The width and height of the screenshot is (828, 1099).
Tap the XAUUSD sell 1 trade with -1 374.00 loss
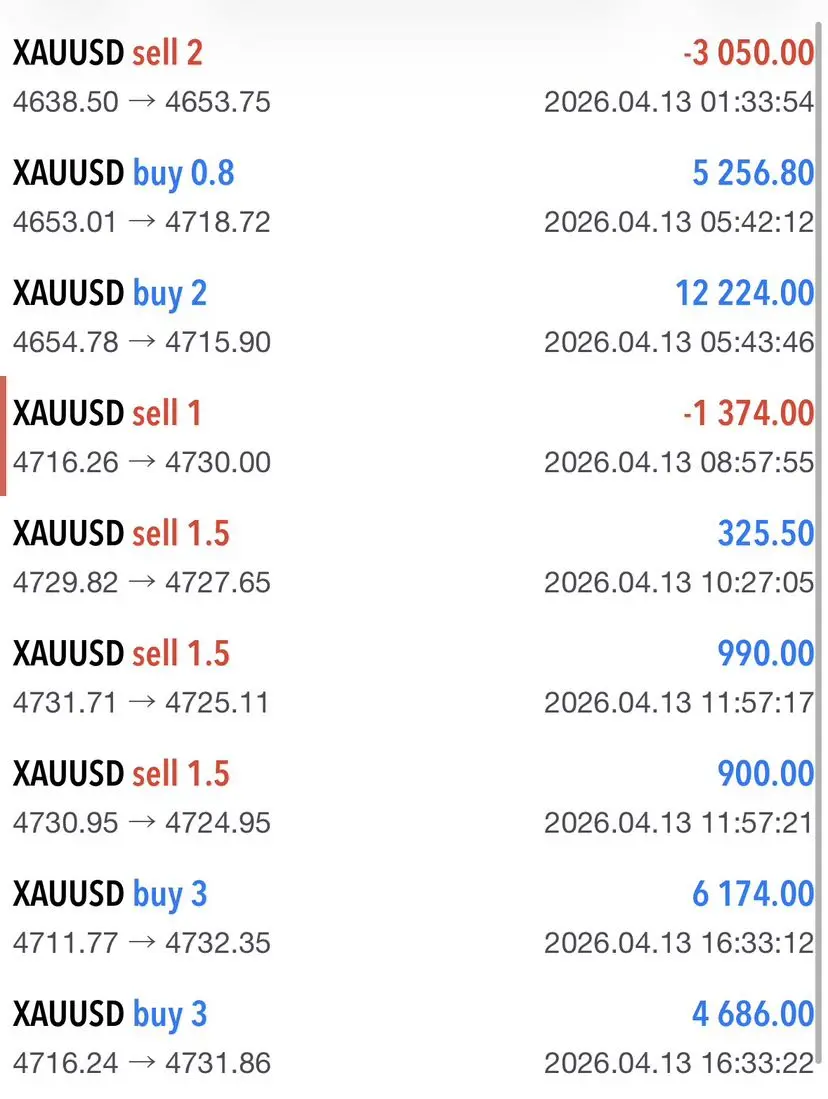[x=414, y=437]
